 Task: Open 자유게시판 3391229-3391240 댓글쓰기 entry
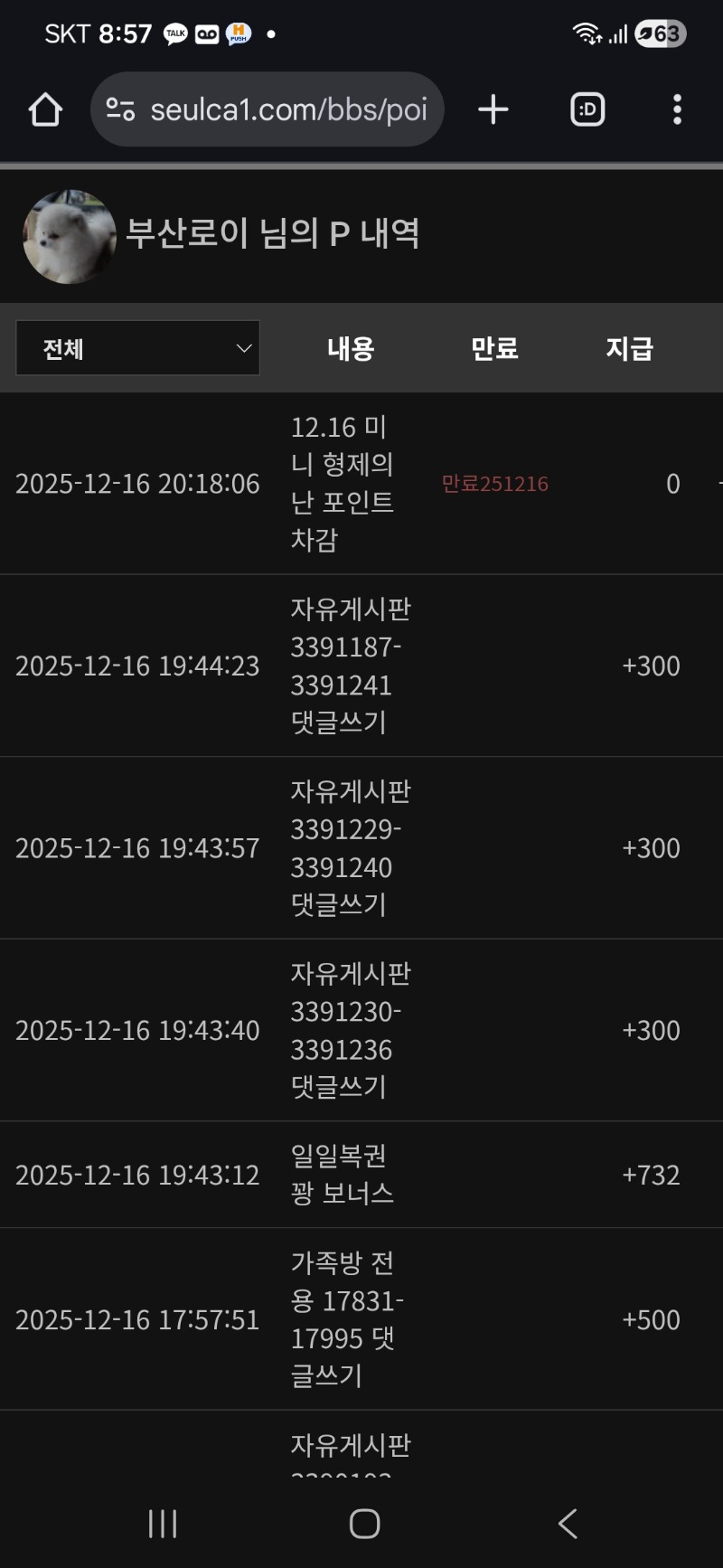coord(350,848)
